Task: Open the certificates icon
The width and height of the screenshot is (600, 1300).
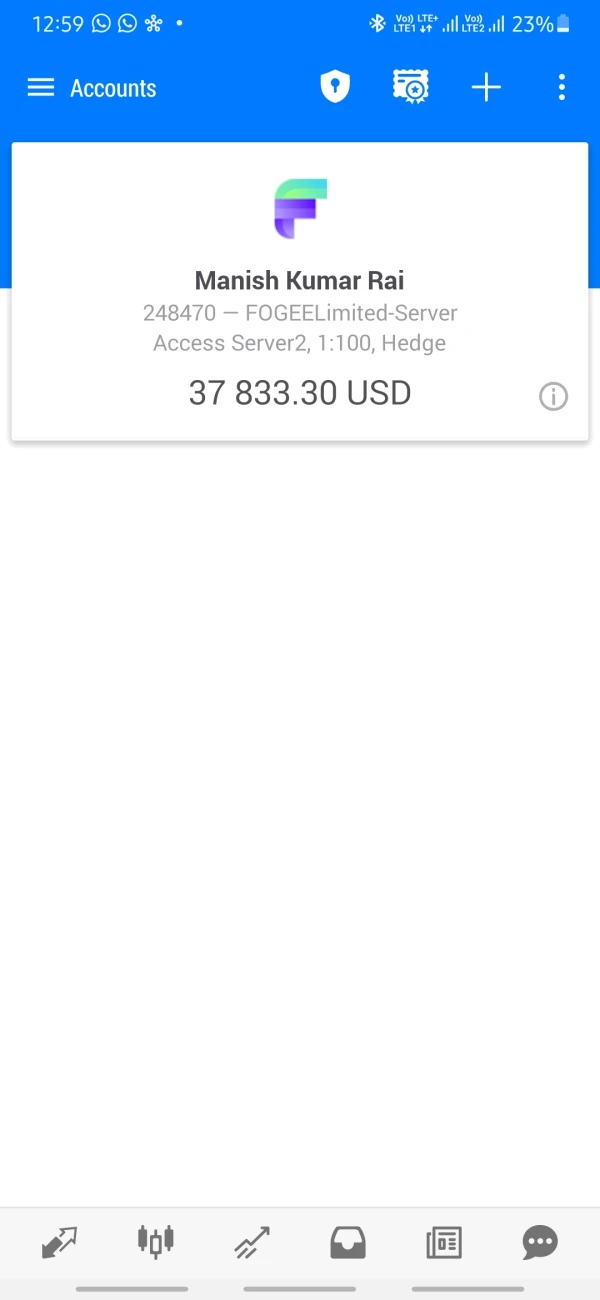Action: click(x=410, y=87)
